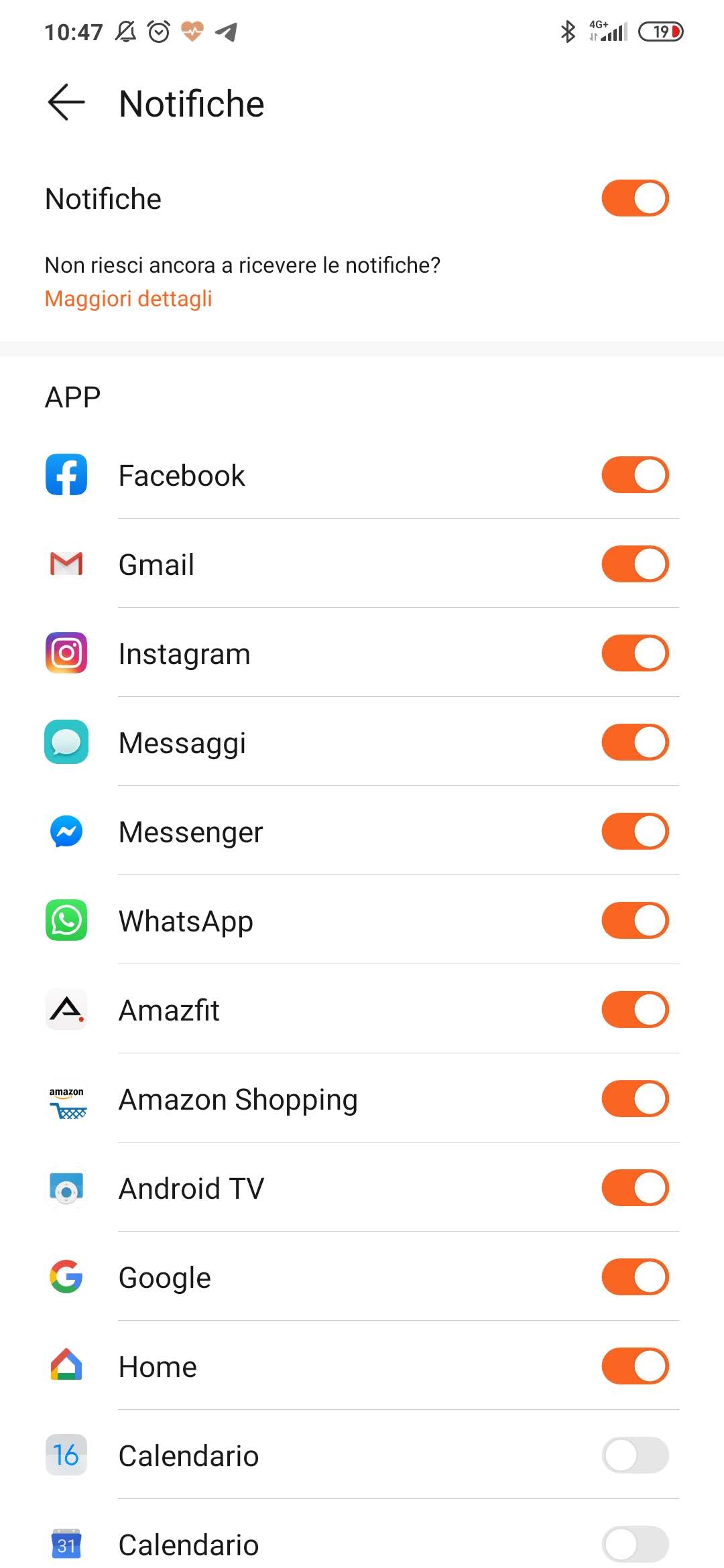Toggle the Google notifications switch

635,1277
